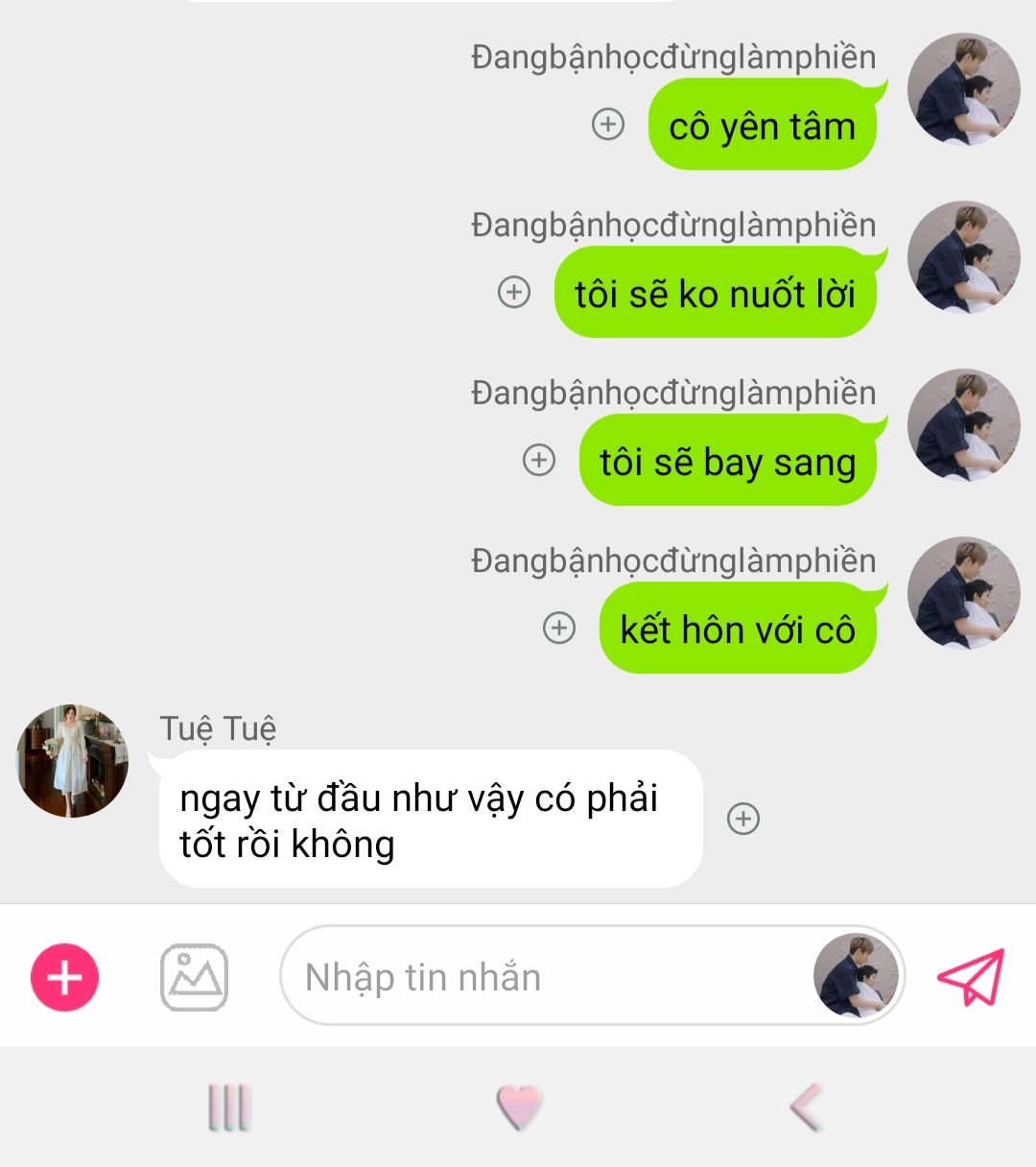The height and width of the screenshot is (1167, 1036).
Task: Tap the plus beside "tôi sẽ ko nuốt lời"
Action: pyautogui.click(x=514, y=292)
